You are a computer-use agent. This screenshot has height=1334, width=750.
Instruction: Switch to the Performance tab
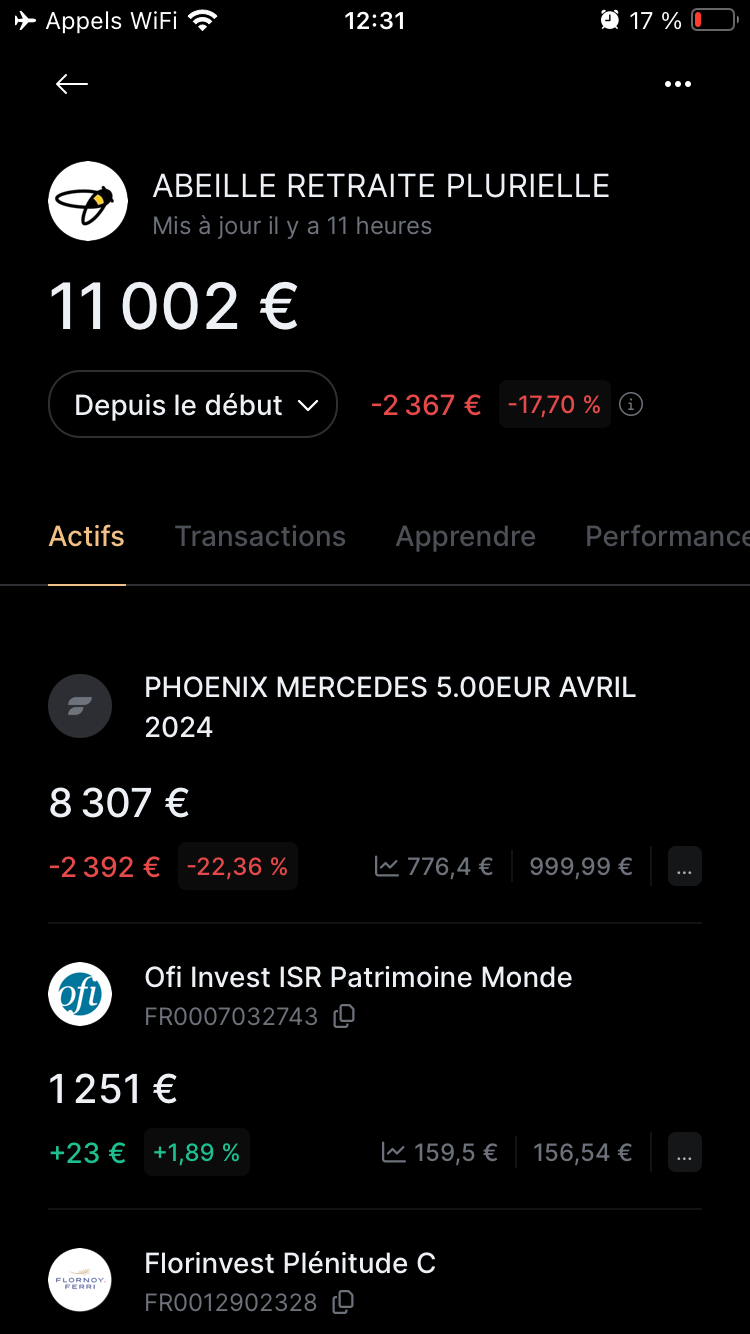pos(667,536)
